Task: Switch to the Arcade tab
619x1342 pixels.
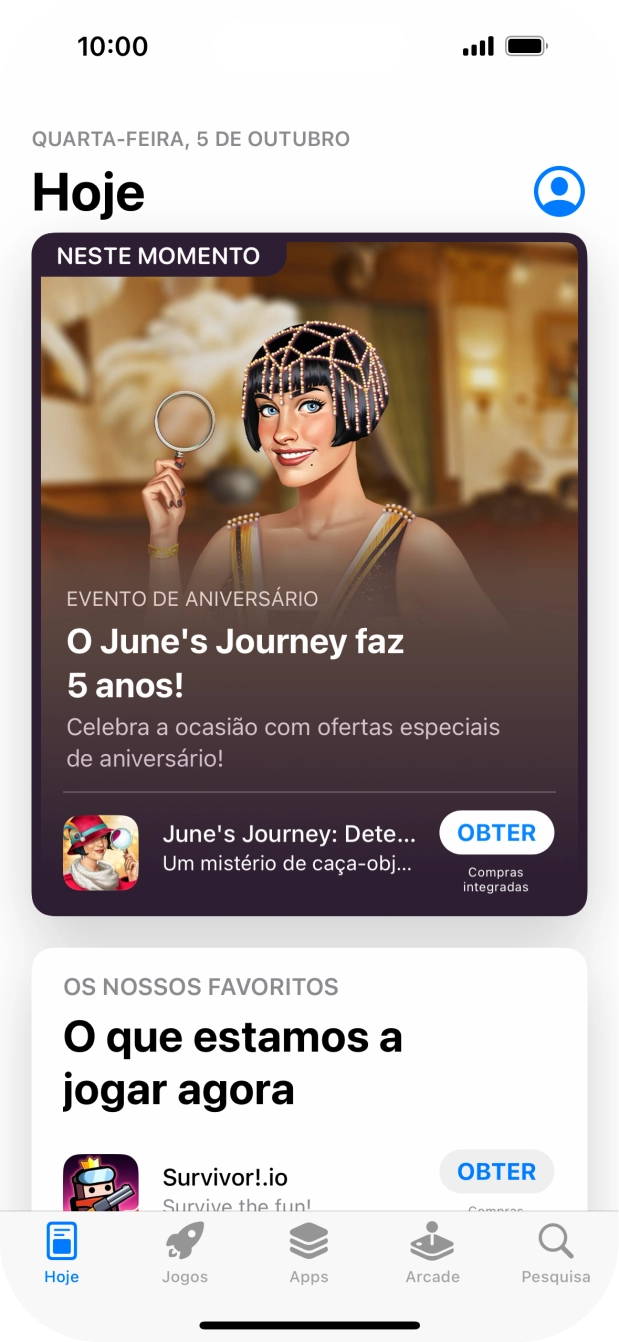Action: (x=432, y=1254)
